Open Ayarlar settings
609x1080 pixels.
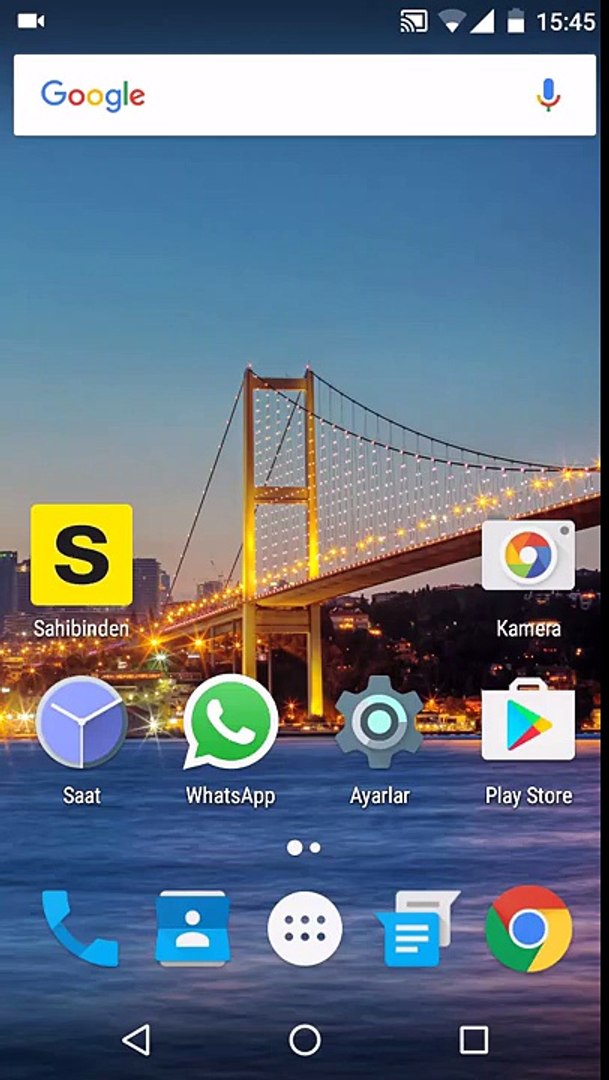(x=379, y=722)
